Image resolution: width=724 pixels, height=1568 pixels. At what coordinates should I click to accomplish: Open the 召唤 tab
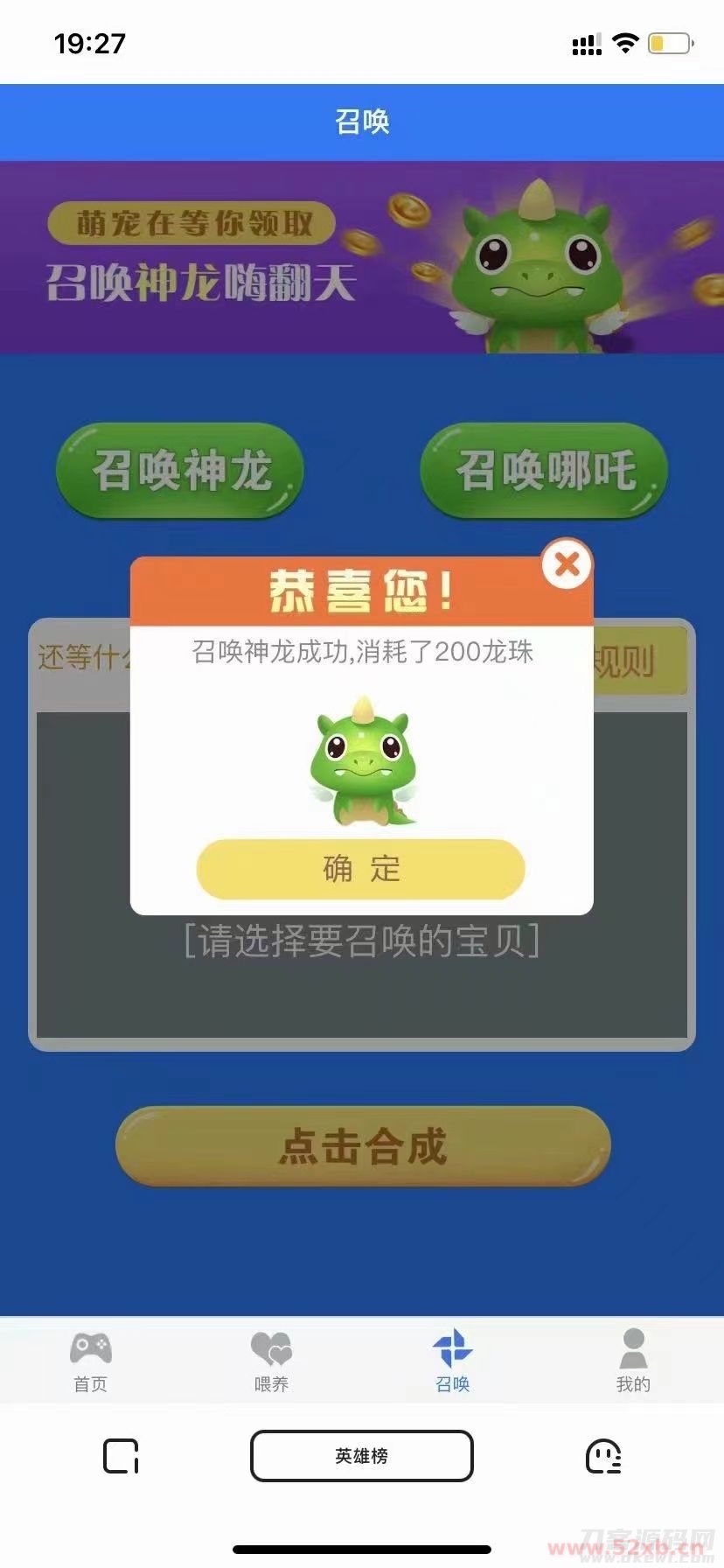pos(452,1361)
